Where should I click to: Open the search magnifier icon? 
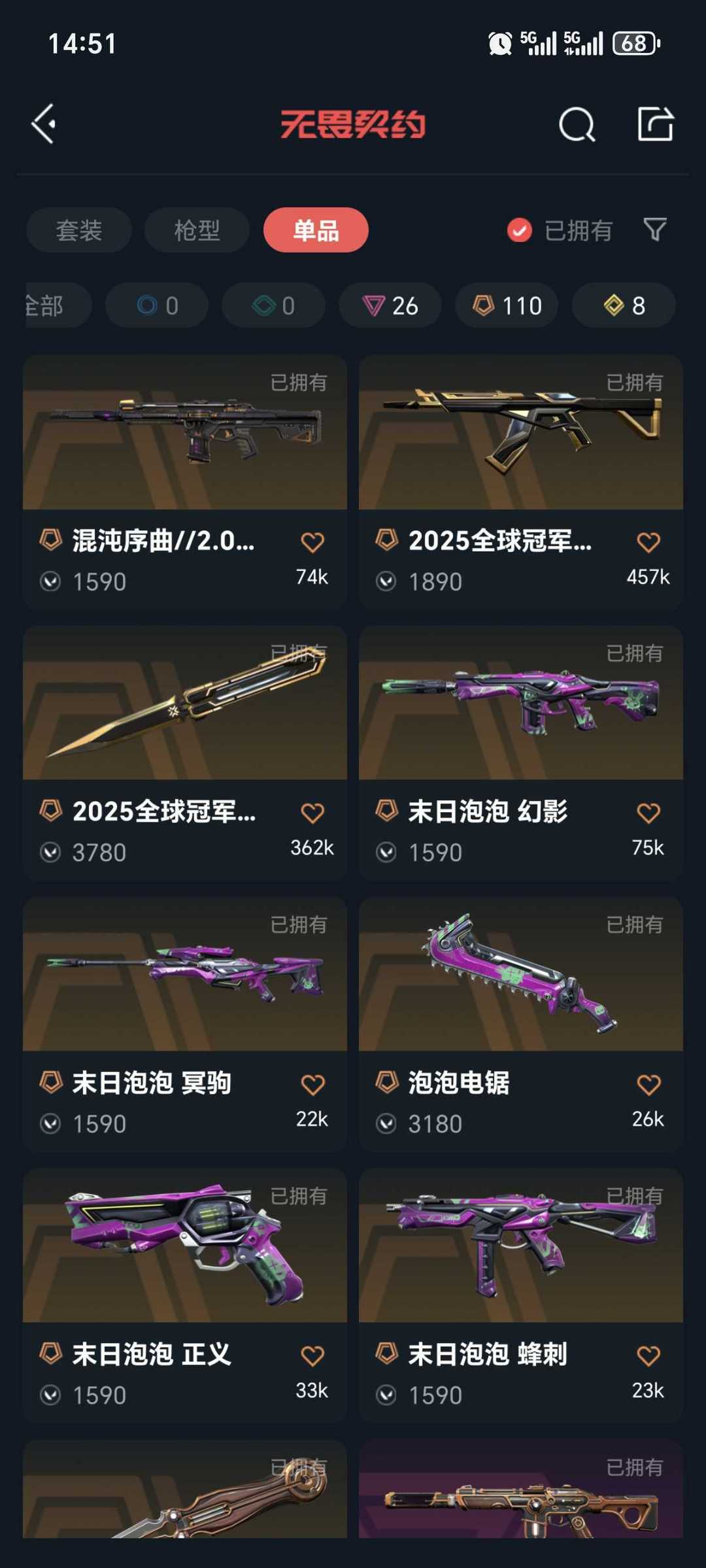pos(577,124)
